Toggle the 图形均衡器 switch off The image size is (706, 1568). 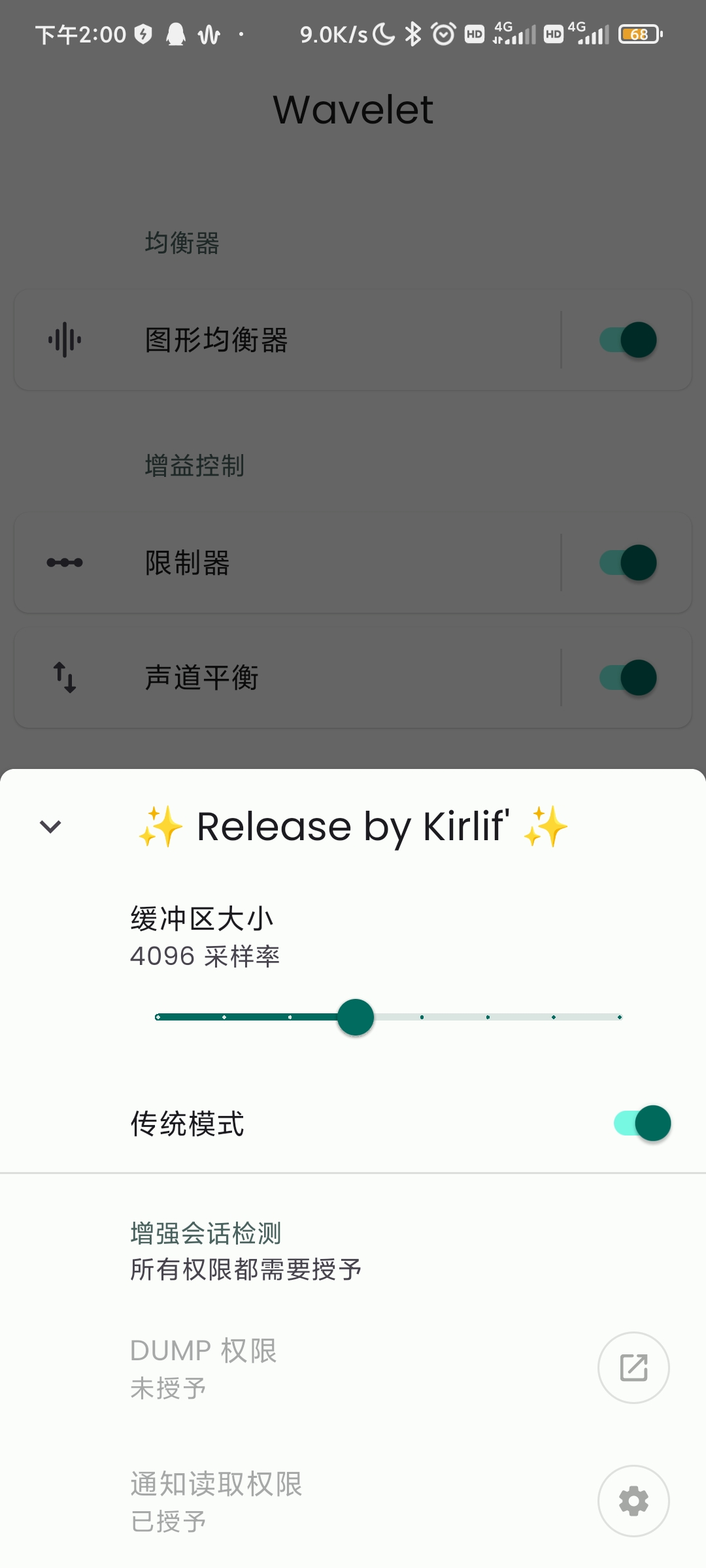(628, 340)
